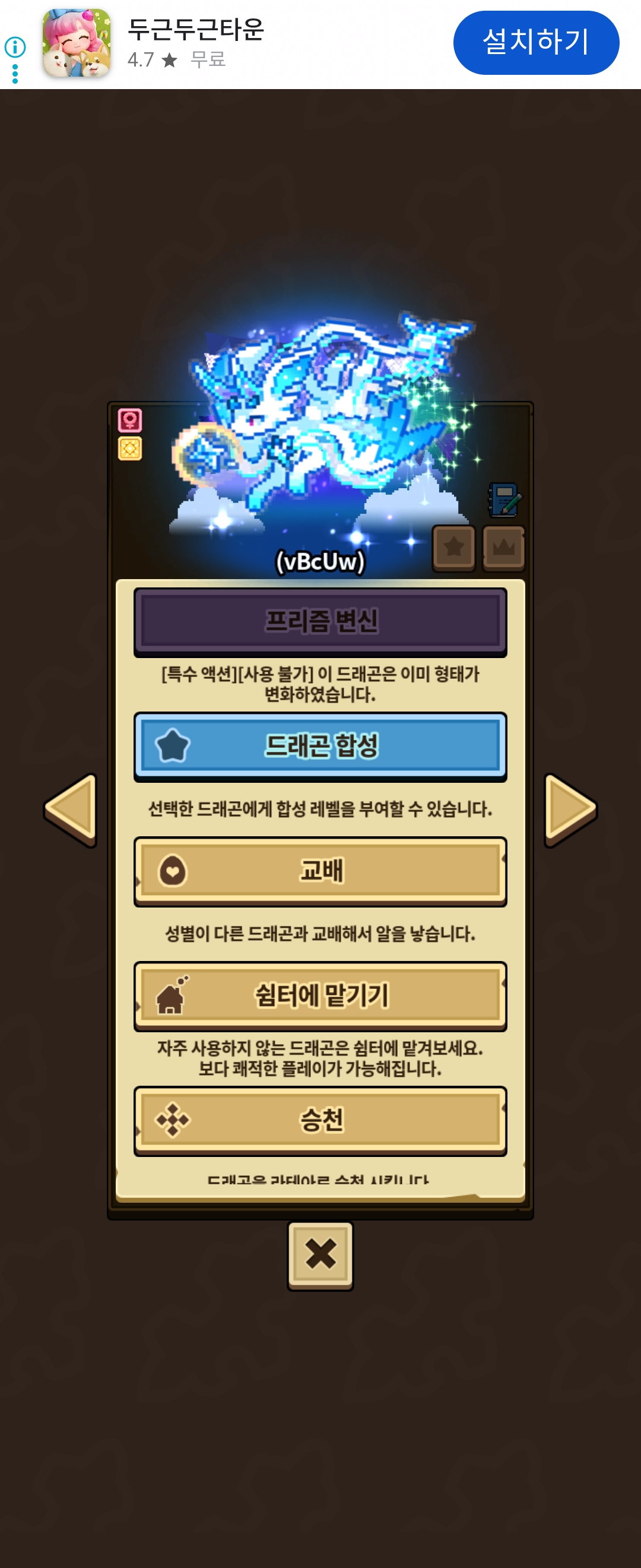Select the 교배 breeding button

pos(320,871)
